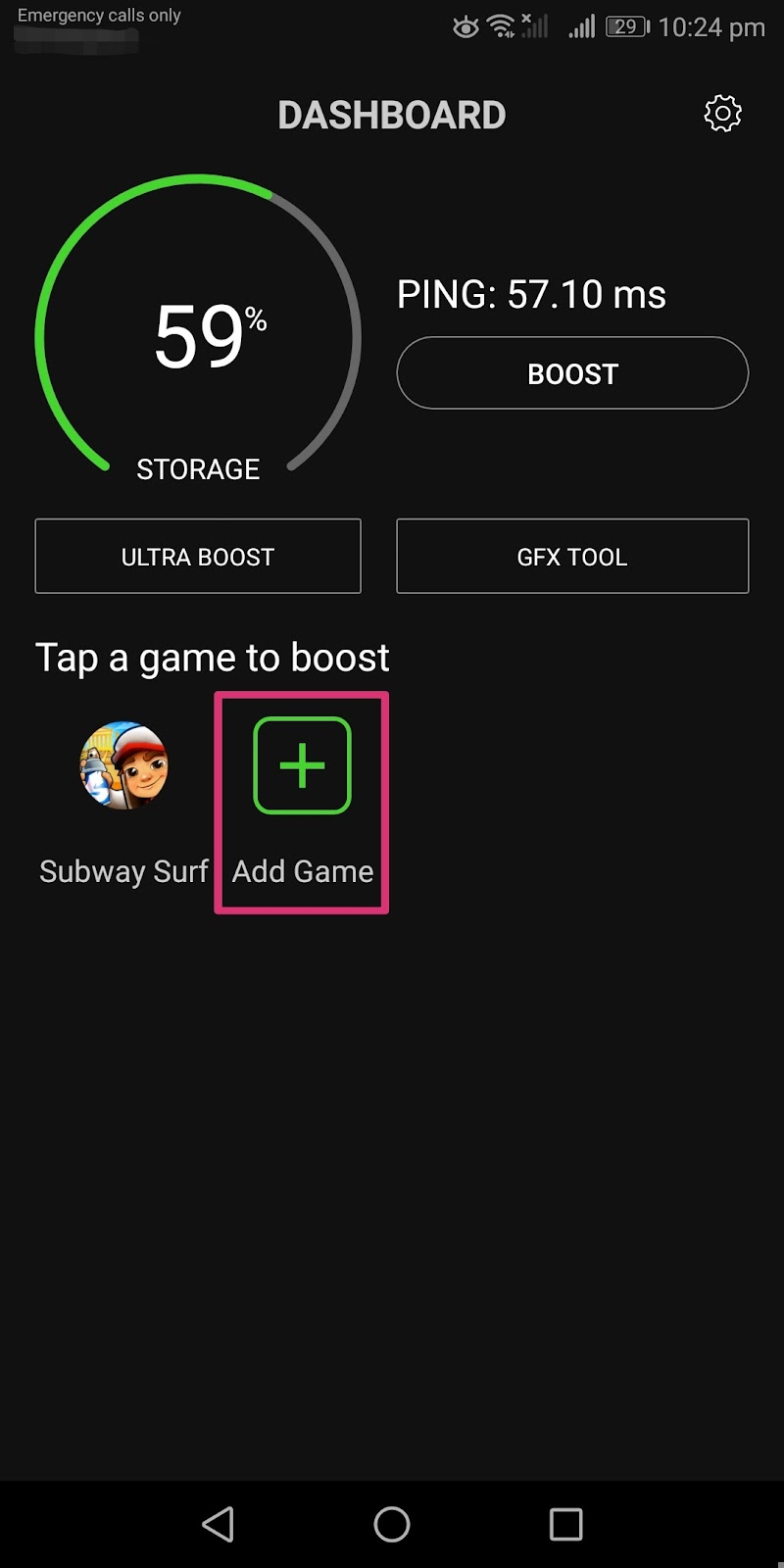Image resolution: width=784 pixels, height=1568 pixels.
Task: Open recent apps overview
Action: [566, 1524]
